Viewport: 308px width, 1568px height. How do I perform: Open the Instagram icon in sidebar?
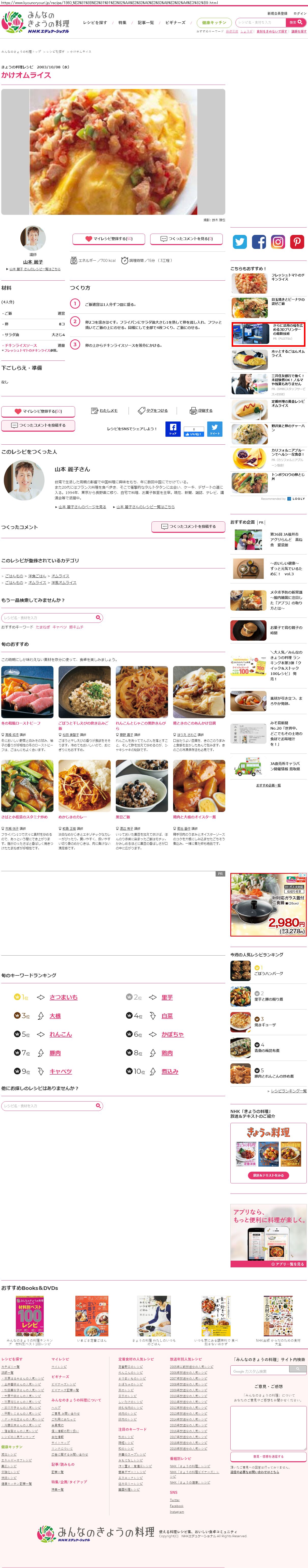(x=277, y=242)
